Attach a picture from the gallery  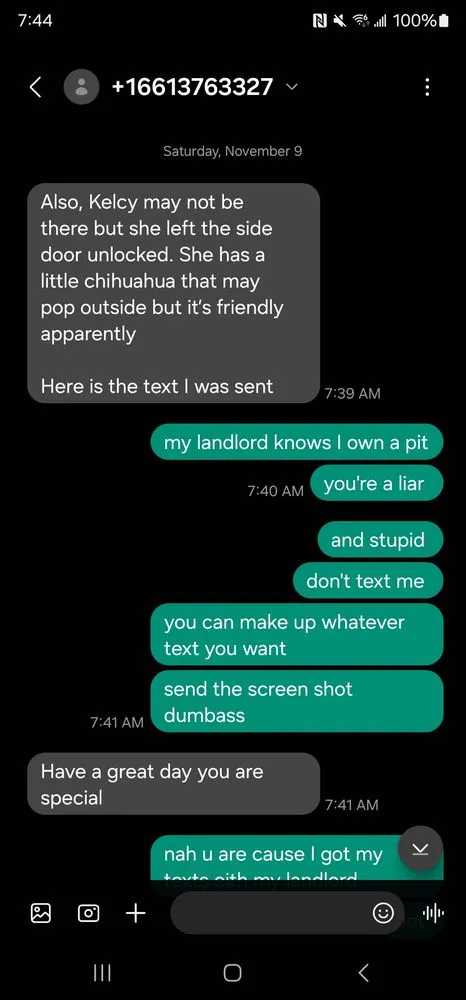tap(41, 913)
